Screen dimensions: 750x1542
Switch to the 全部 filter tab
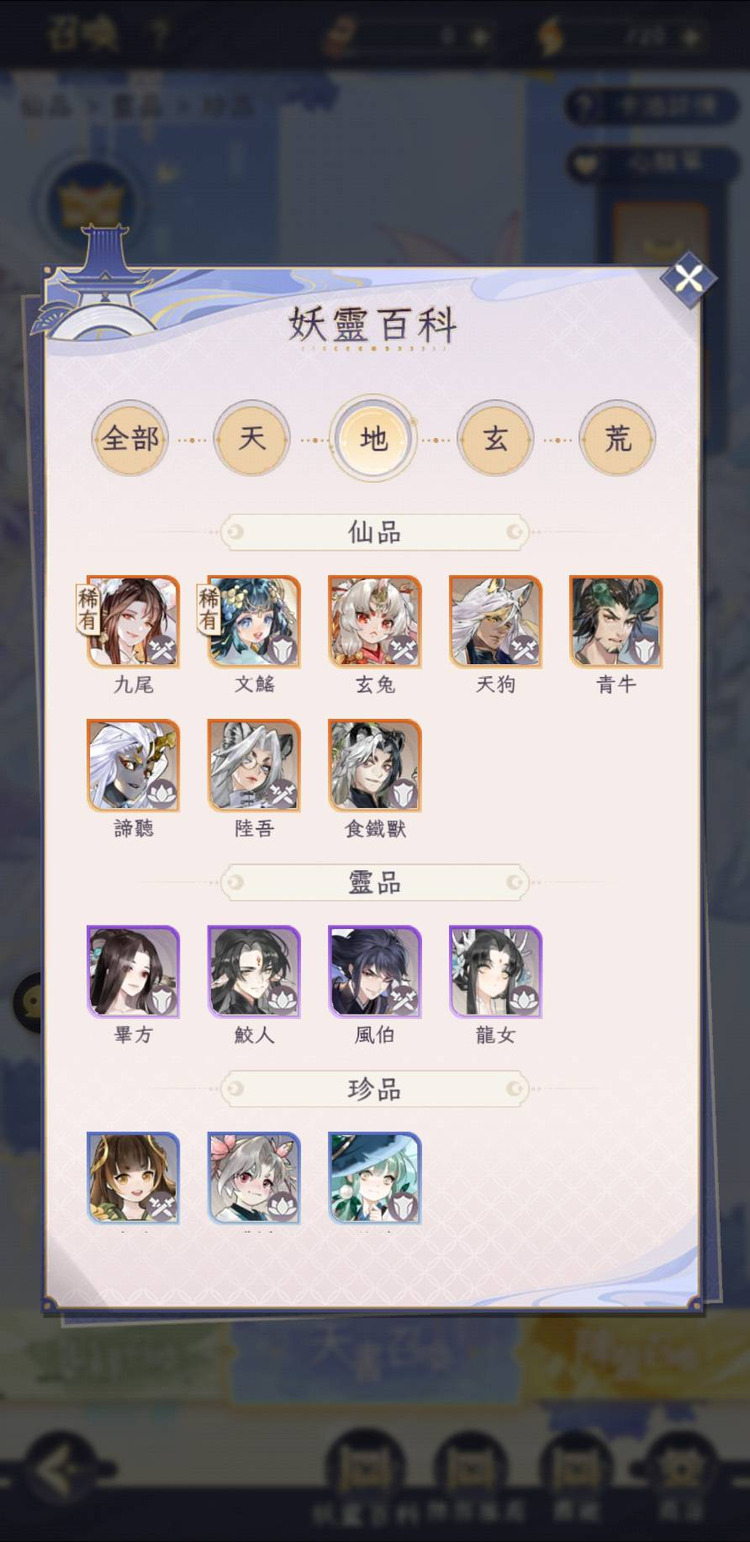(x=130, y=438)
